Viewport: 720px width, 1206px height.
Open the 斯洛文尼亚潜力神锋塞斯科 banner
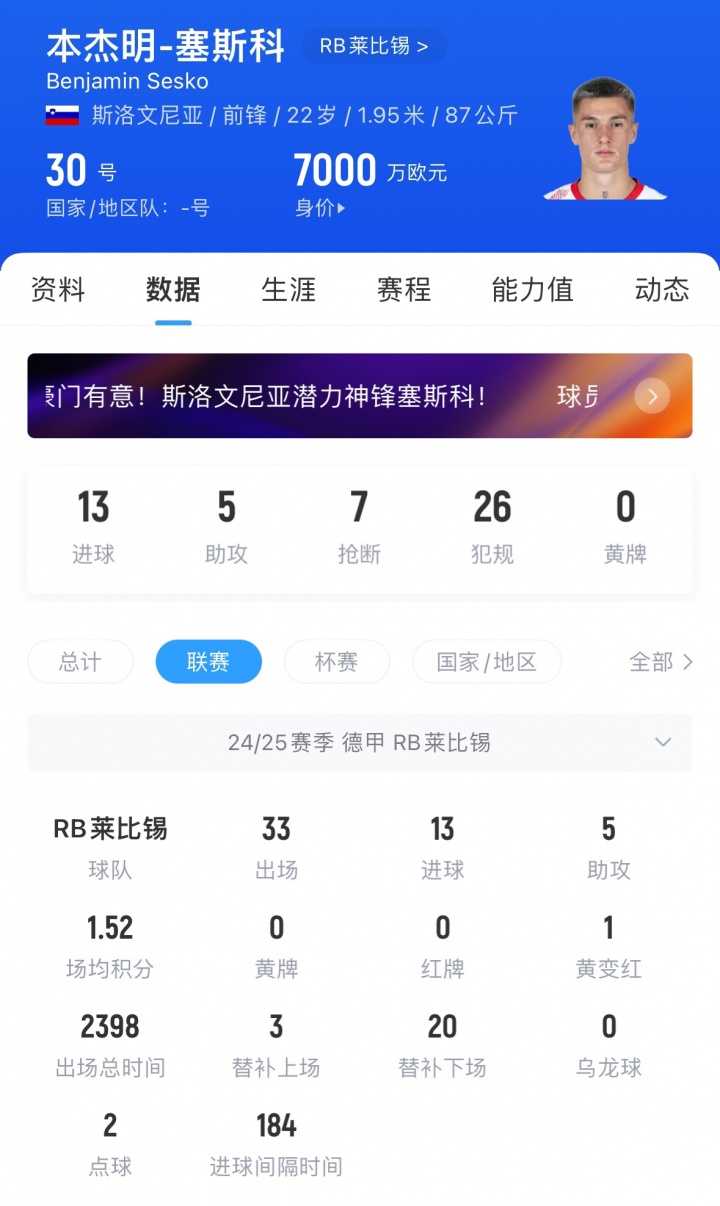click(x=359, y=396)
